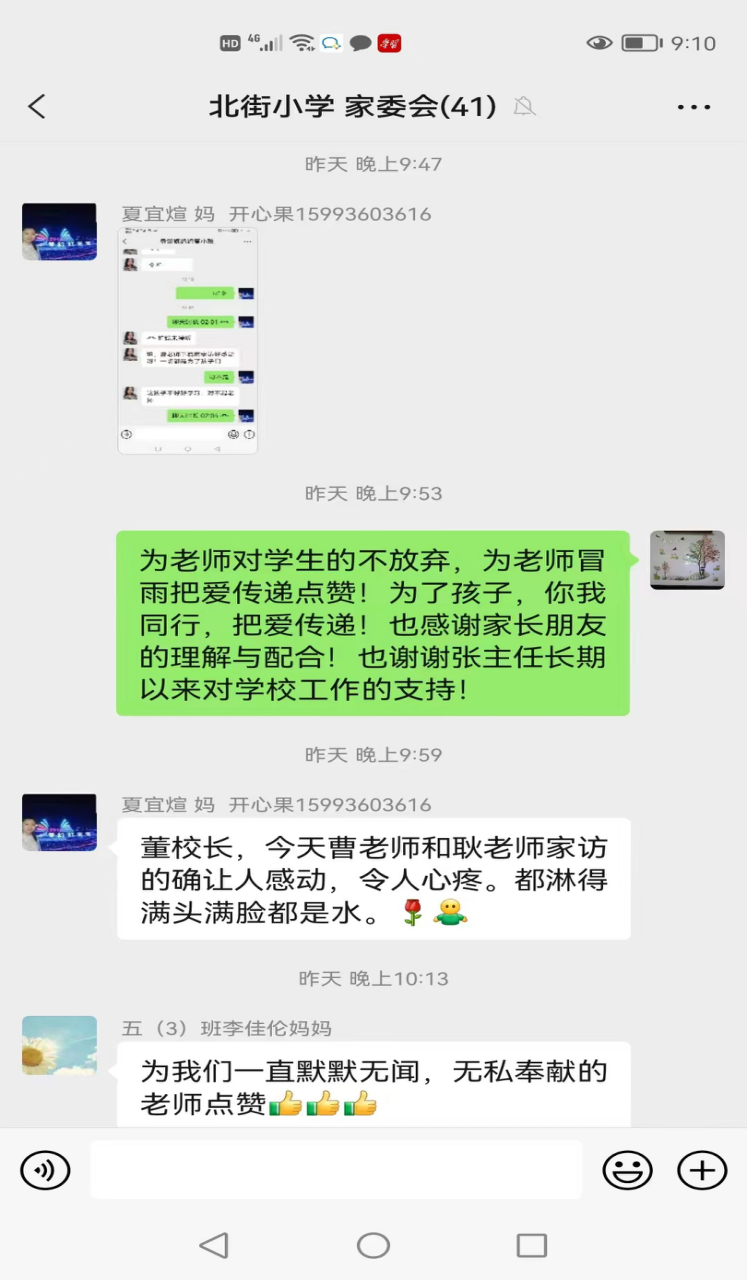The image size is (747, 1280).
Task: Tap the message text field
Action: 336,1169
